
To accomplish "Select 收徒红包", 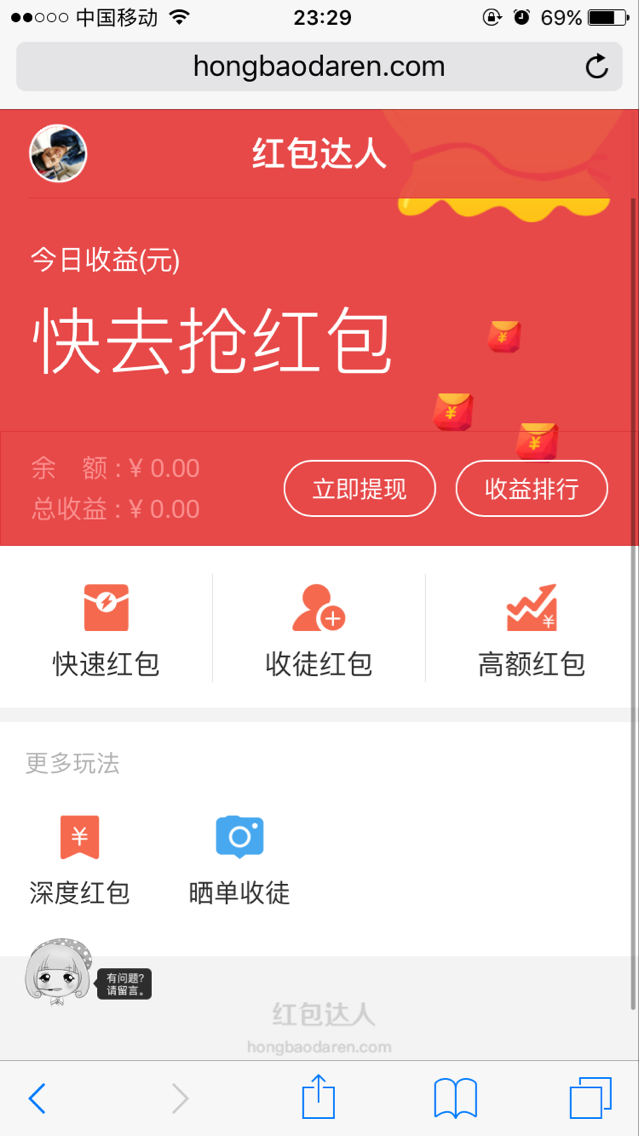I will point(319,629).
